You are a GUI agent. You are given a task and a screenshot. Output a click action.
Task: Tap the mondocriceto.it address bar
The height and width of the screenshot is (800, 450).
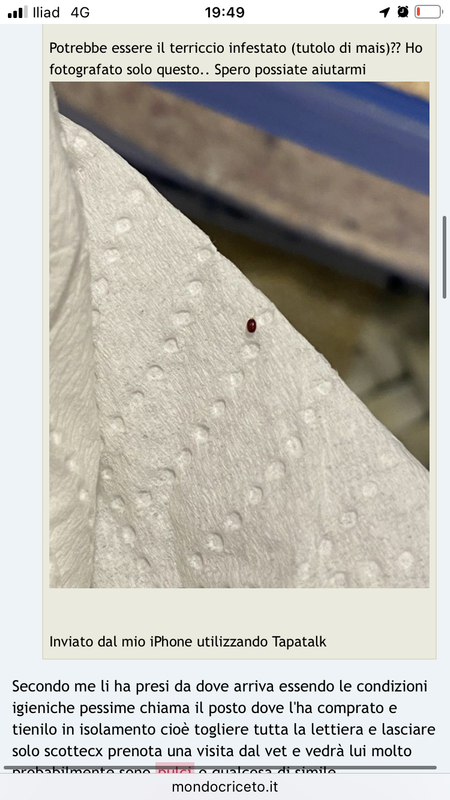tap(225, 786)
